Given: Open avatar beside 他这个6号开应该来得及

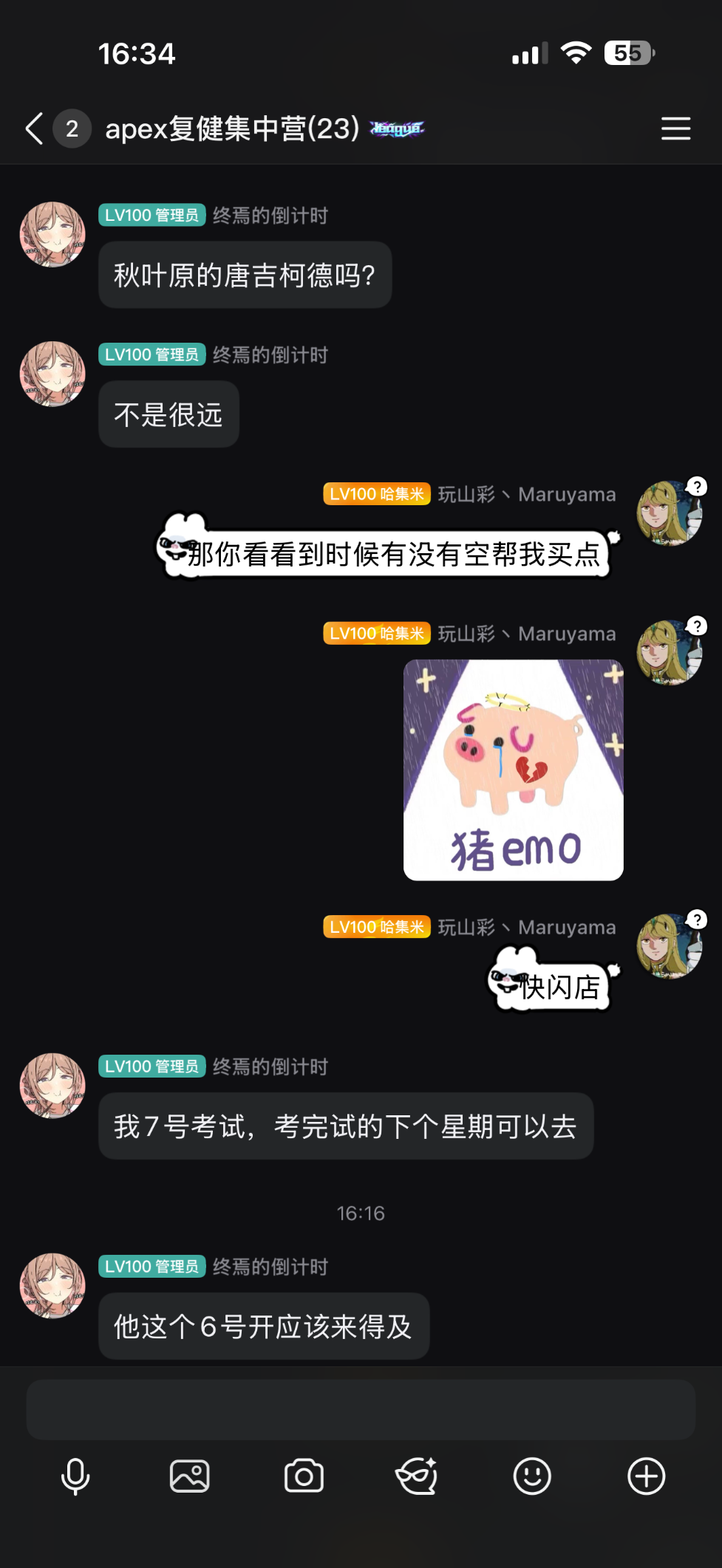Looking at the screenshot, I should tap(52, 1286).
